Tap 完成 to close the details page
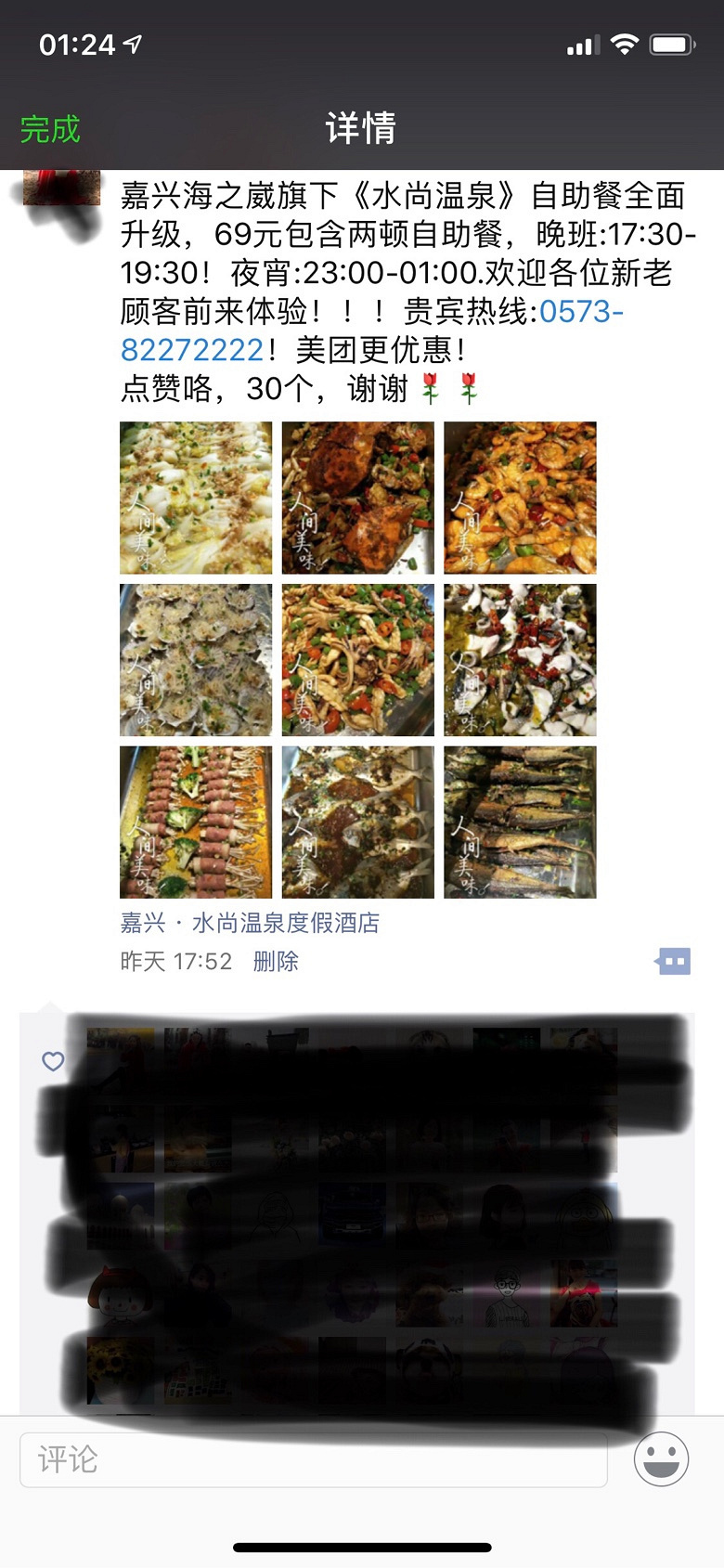This screenshot has height=1568, width=724. [50, 129]
